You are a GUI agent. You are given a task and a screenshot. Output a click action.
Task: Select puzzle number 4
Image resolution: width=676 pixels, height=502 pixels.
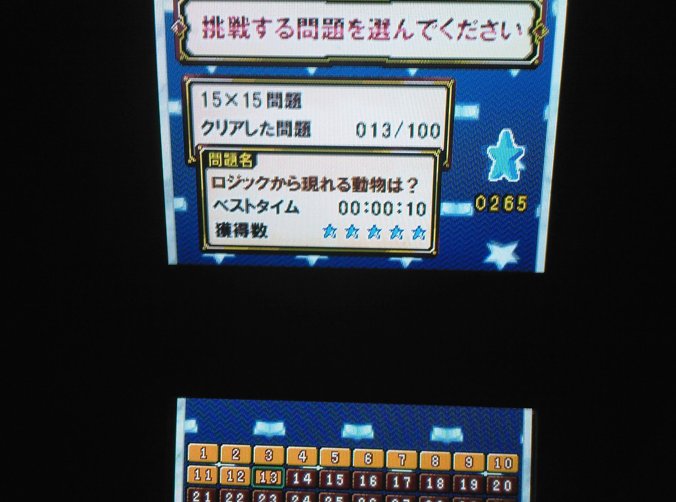click(301, 457)
